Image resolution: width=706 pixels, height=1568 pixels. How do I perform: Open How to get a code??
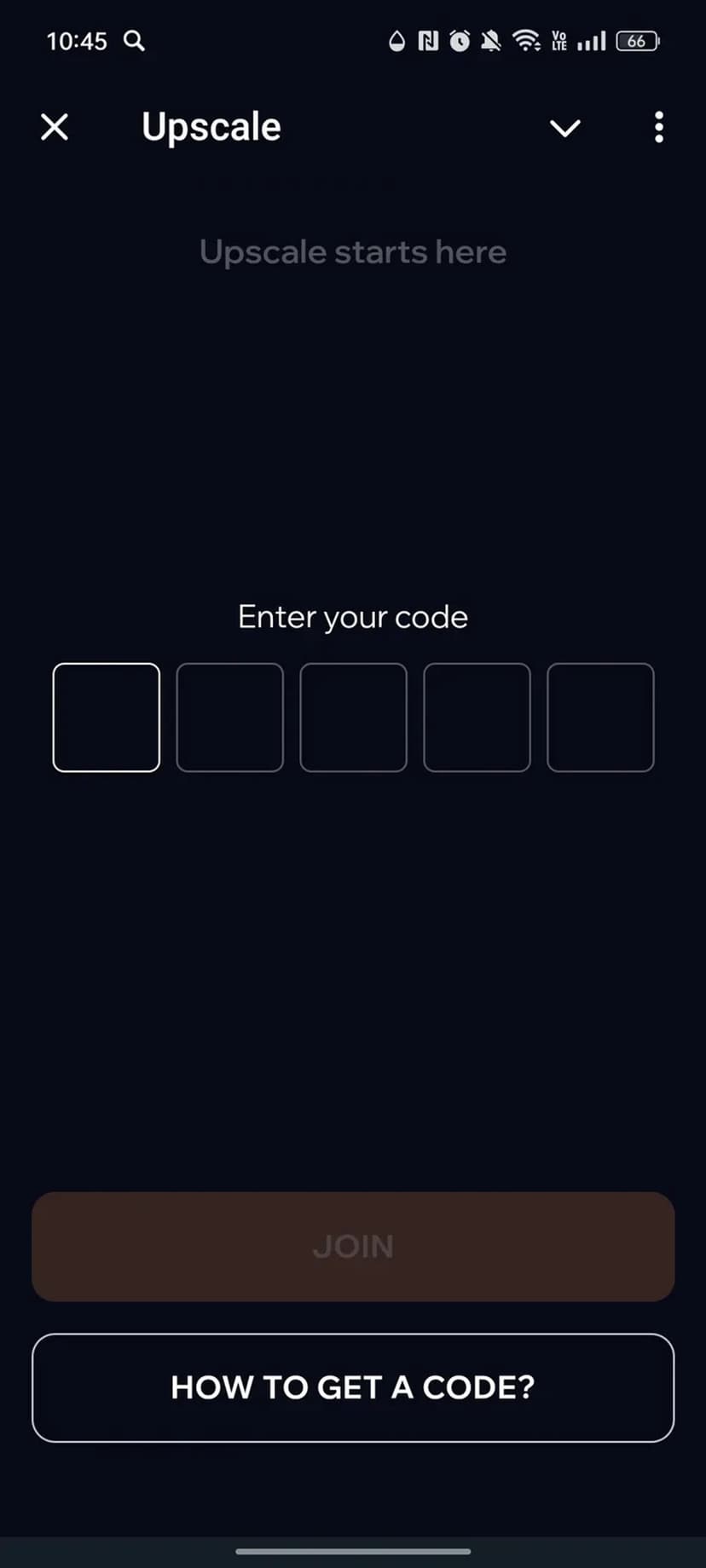pos(353,1387)
